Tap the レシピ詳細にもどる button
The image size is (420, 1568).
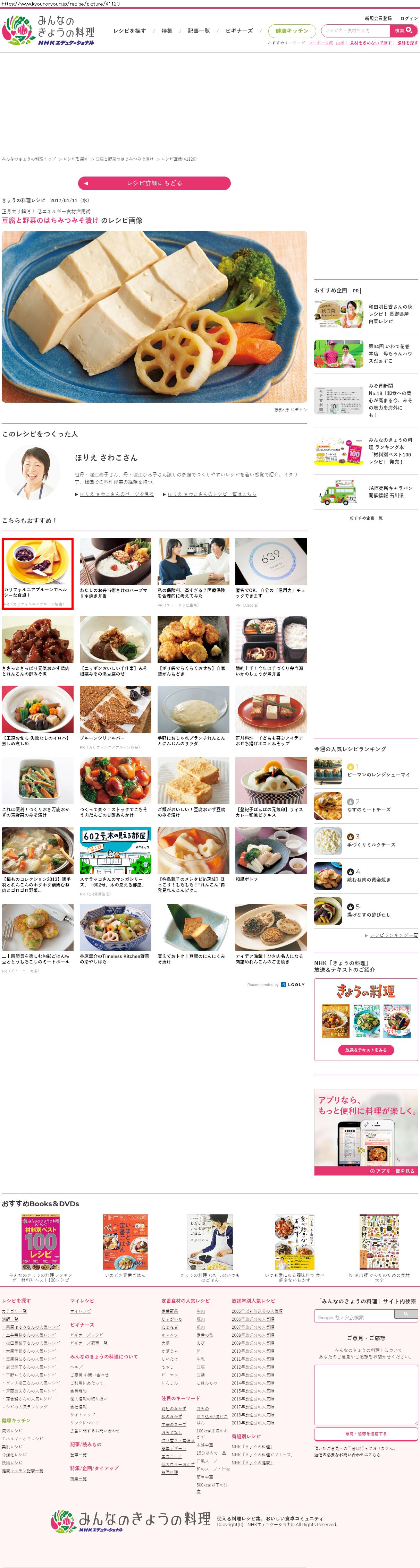coord(154,183)
